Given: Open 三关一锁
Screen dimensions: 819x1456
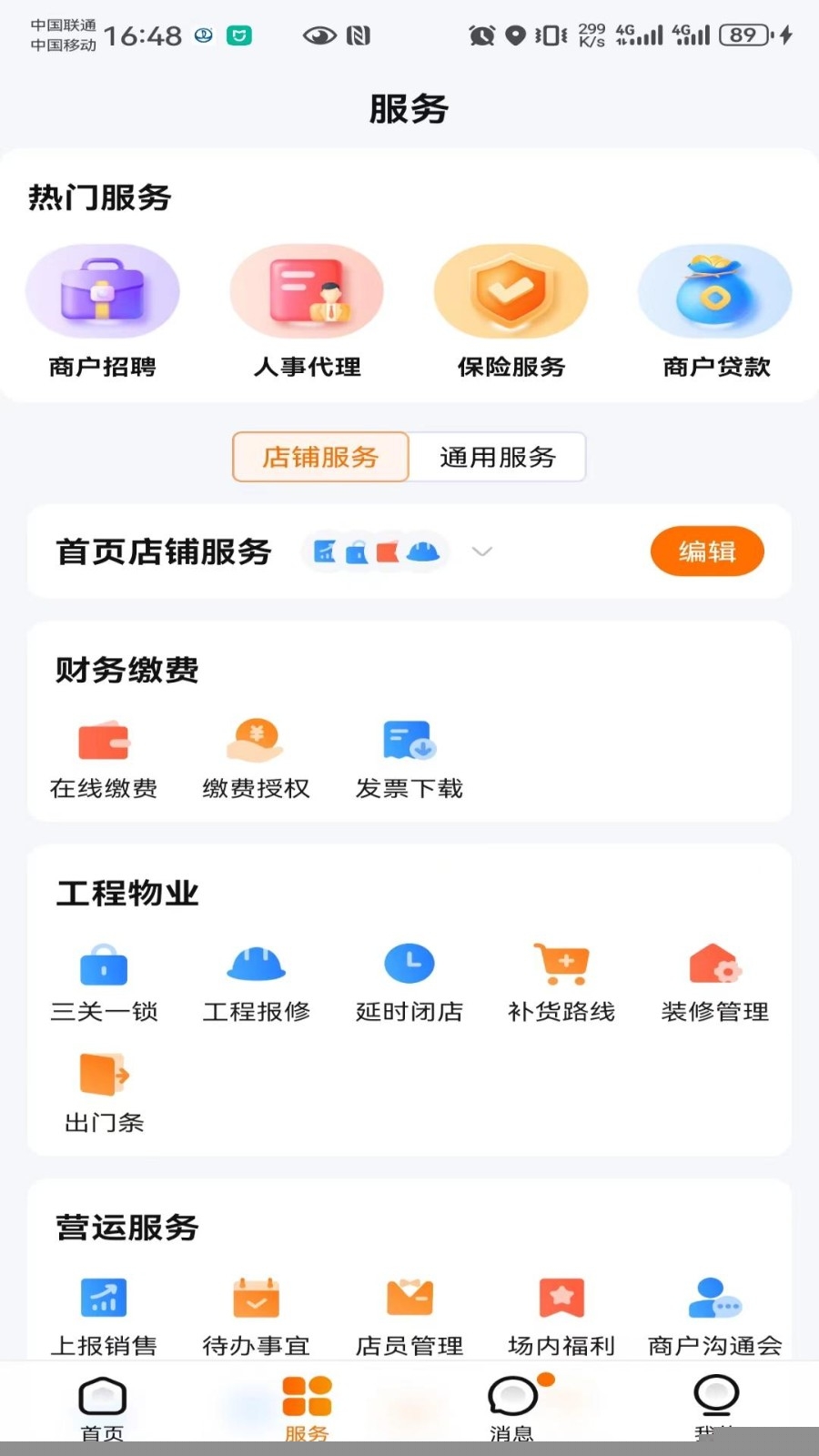Looking at the screenshot, I should (x=104, y=983).
